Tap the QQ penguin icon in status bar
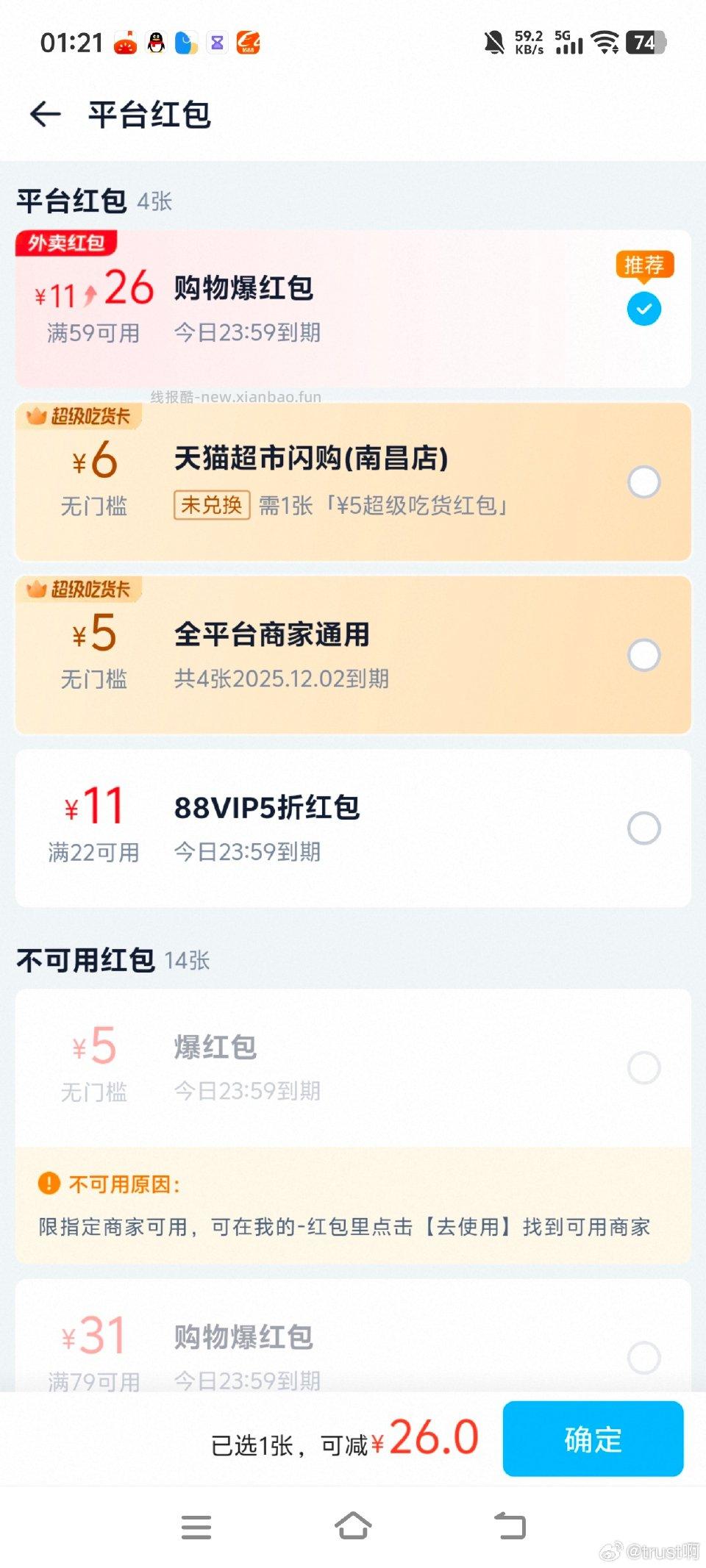 [156, 43]
